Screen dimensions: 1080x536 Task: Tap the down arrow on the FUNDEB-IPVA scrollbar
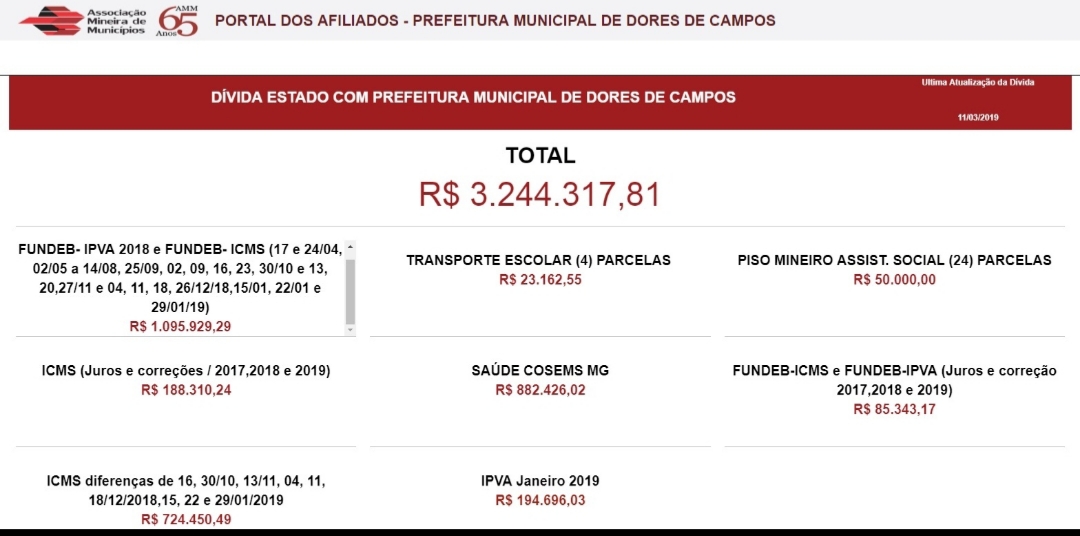click(351, 330)
